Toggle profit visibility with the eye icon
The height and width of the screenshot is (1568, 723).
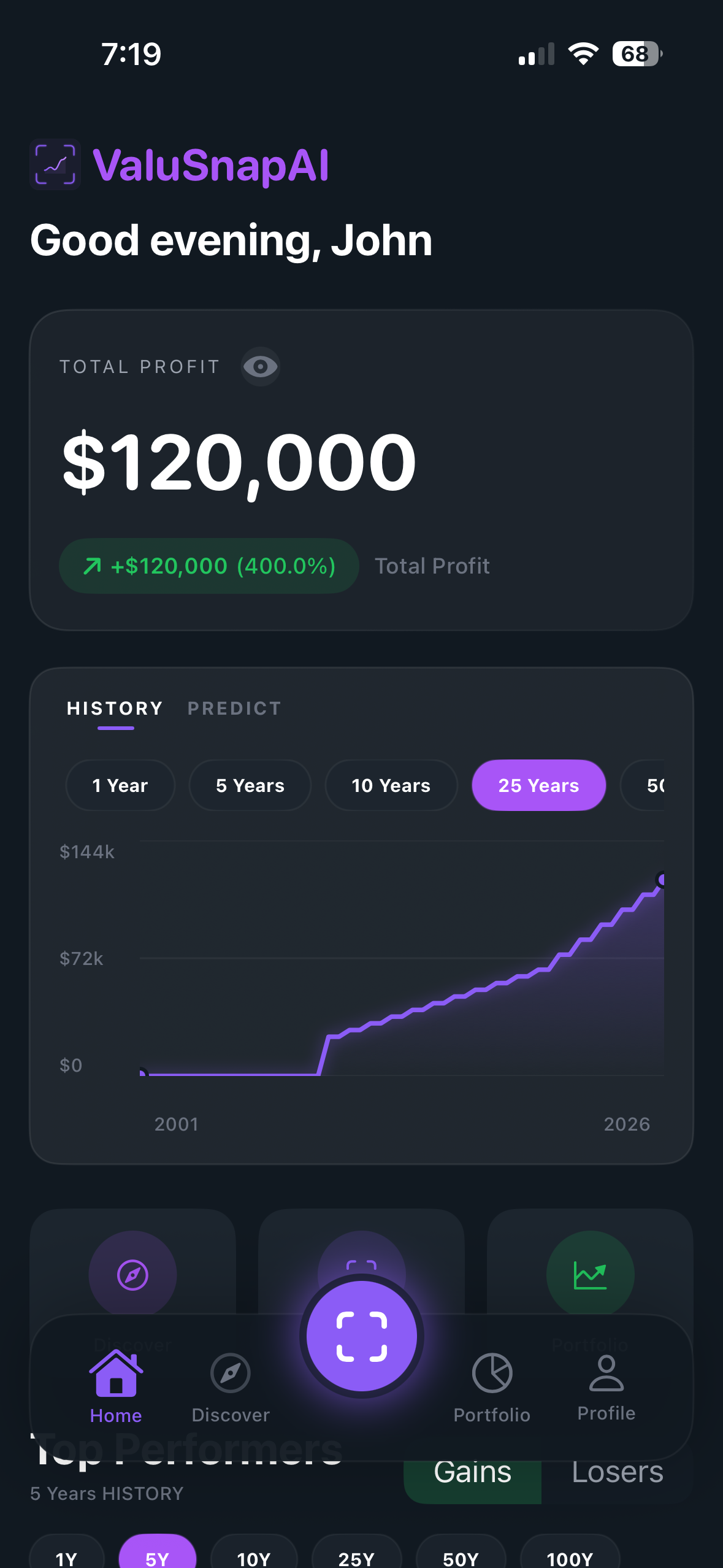(x=260, y=366)
